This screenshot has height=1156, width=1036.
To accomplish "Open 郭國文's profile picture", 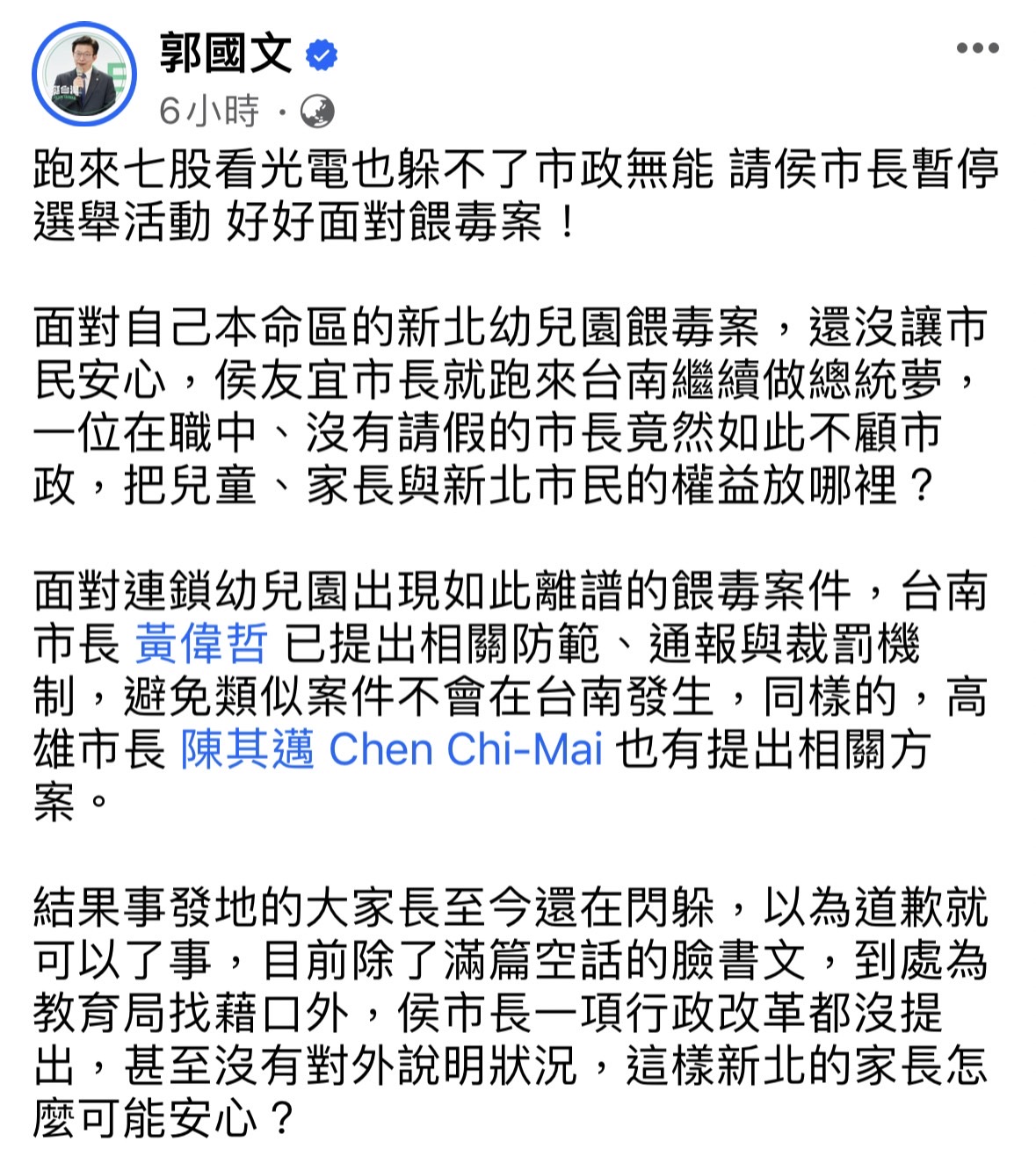I will coord(84,75).
